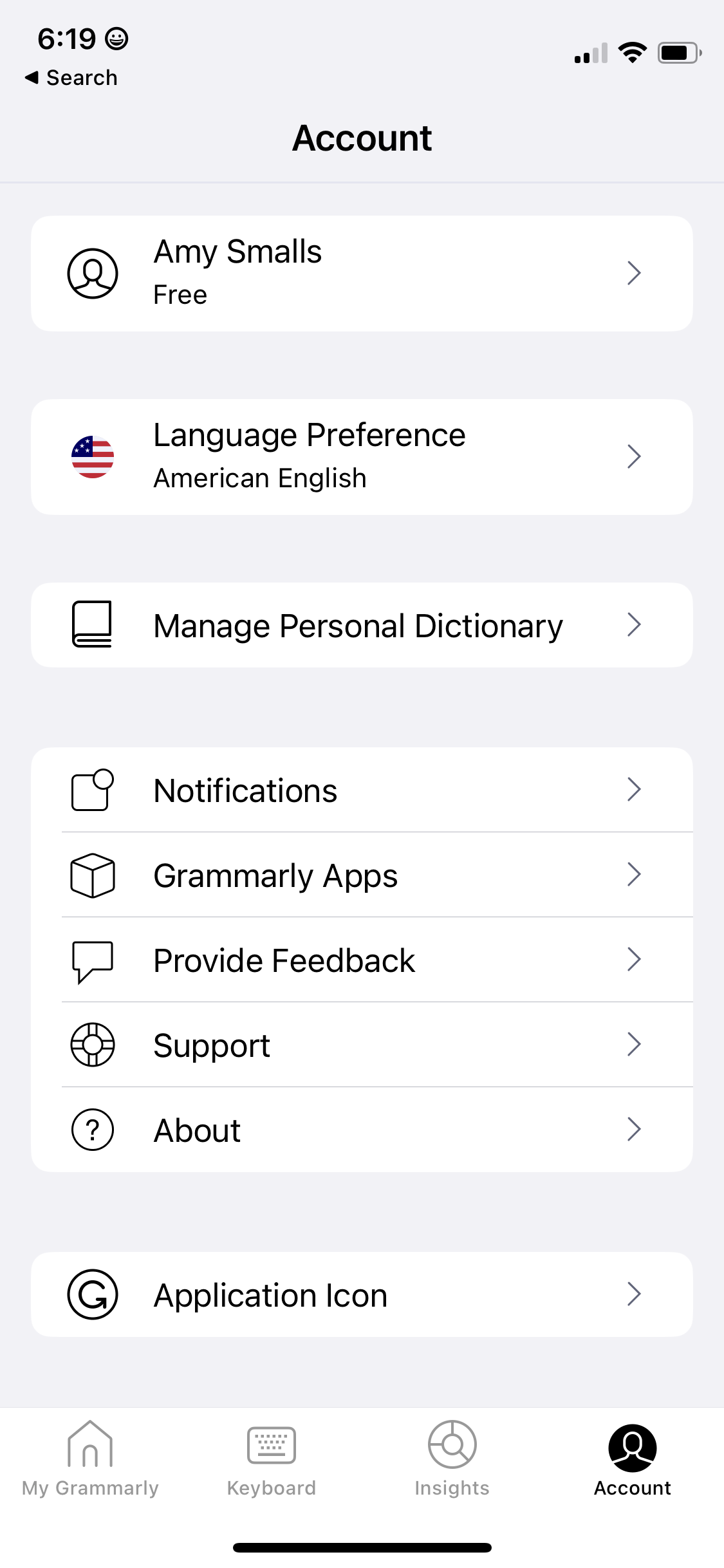Viewport: 724px width, 1568px height.
Task: Go back using the Search link
Action: (71, 77)
